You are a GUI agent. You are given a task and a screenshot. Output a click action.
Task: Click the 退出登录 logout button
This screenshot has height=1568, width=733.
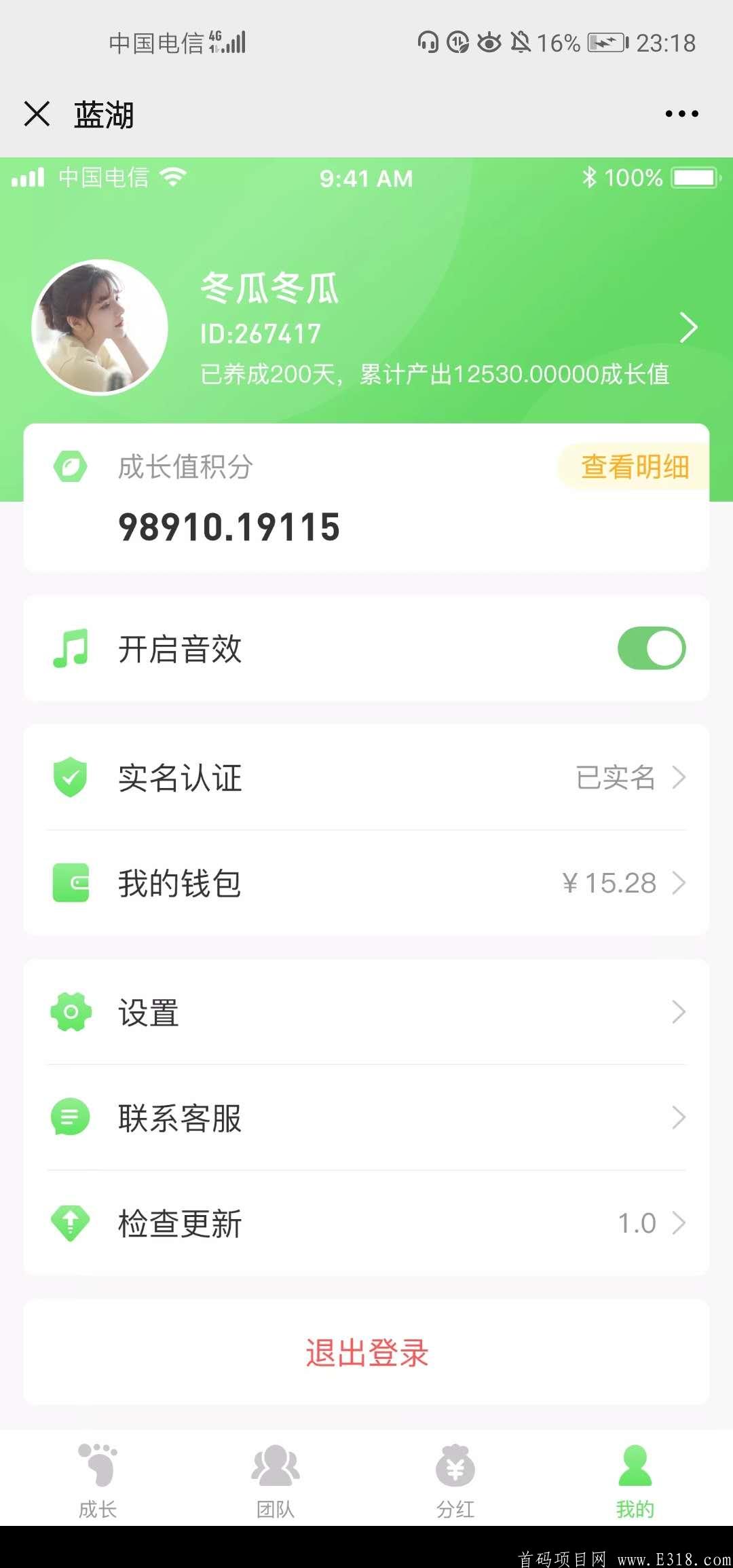[366, 1353]
